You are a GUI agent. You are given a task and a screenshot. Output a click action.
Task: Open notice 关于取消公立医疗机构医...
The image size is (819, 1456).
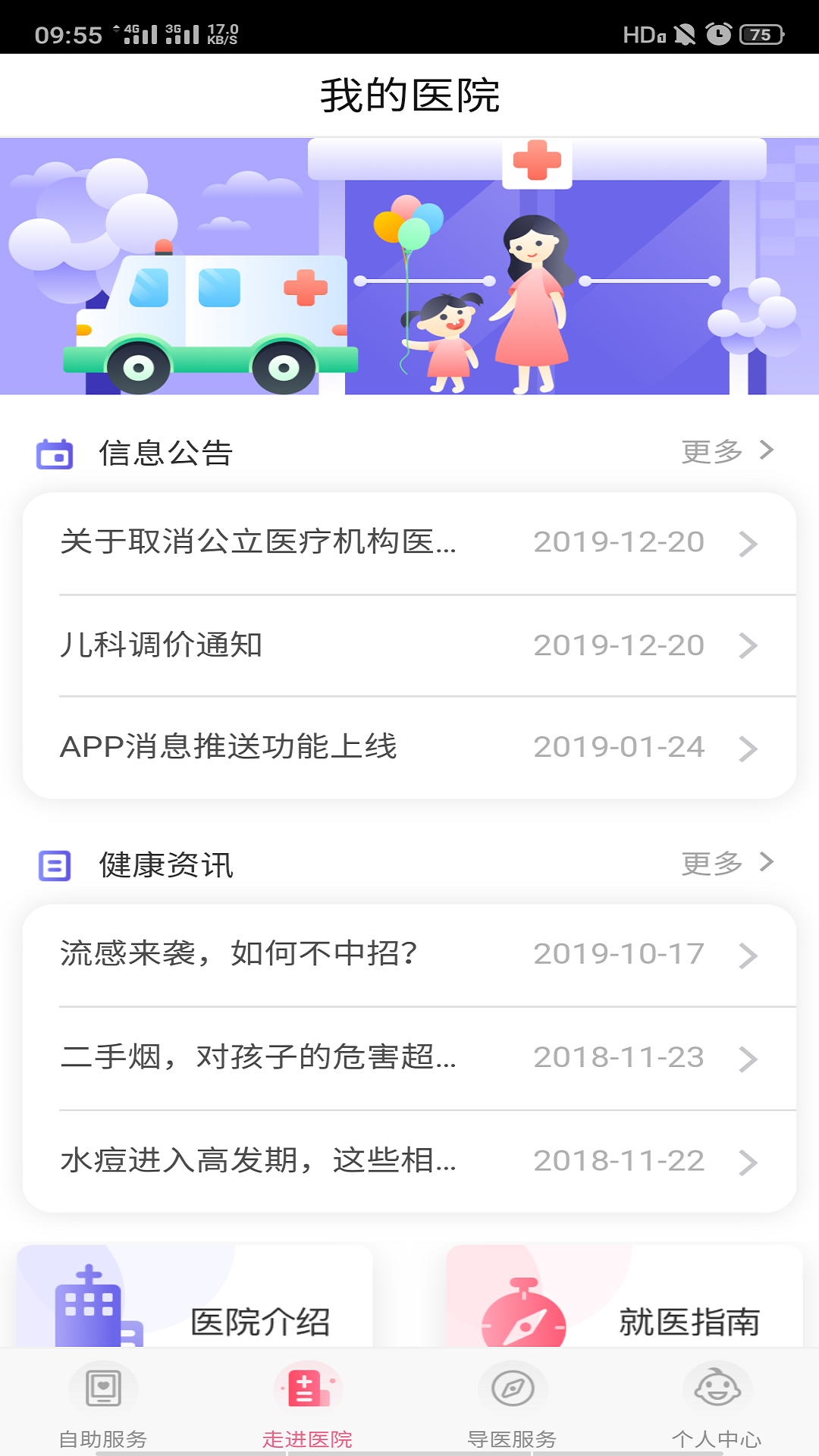tap(409, 543)
